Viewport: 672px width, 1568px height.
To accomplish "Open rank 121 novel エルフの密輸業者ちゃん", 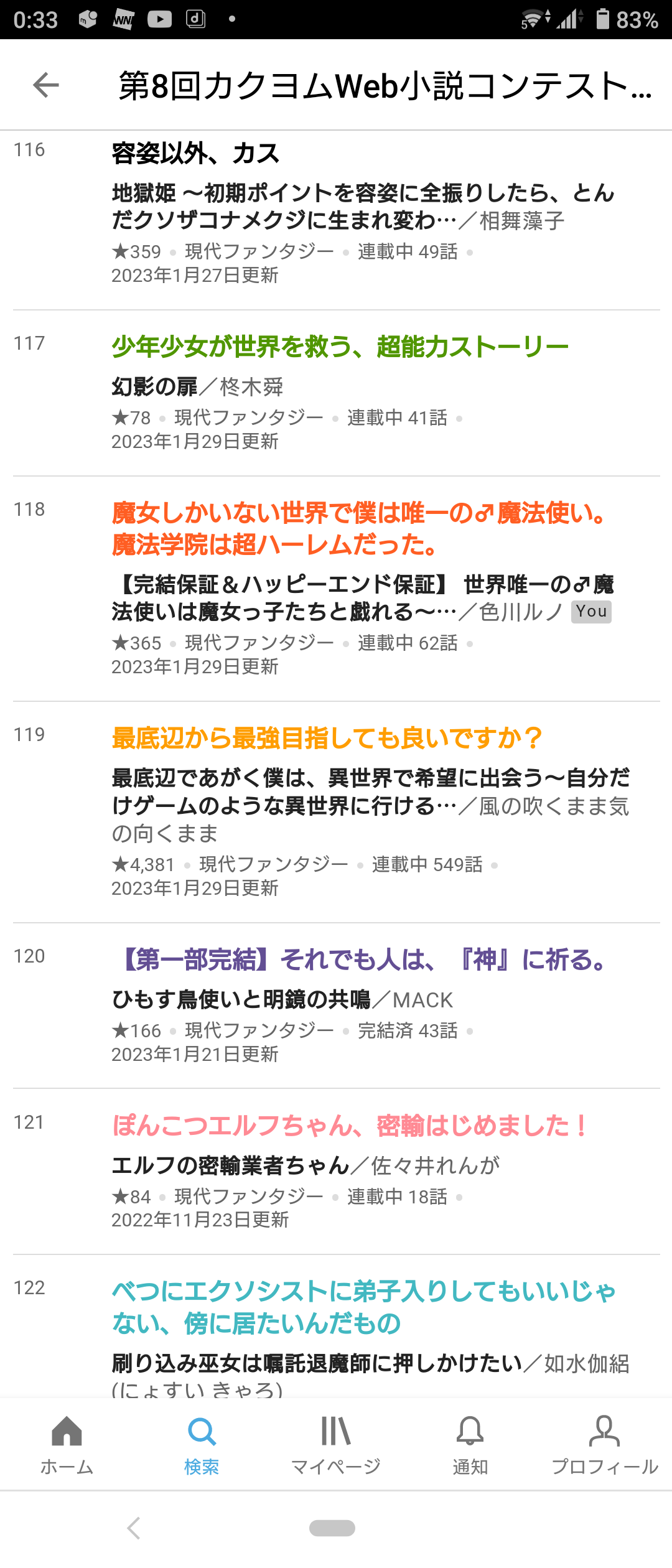I will [x=231, y=1165].
